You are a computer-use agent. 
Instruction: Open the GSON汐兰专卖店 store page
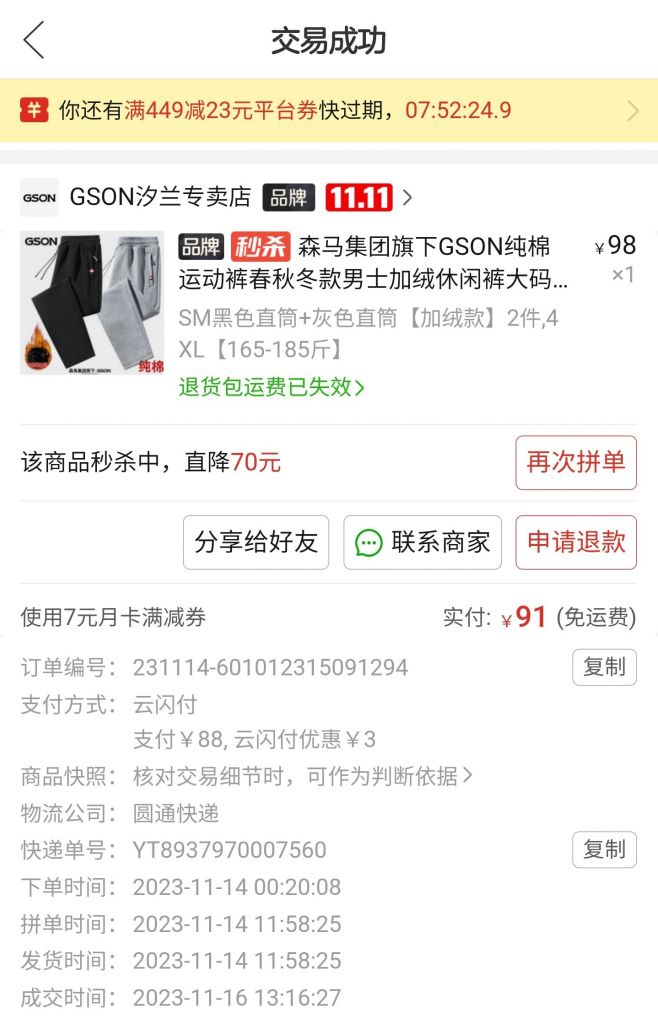point(160,197)
